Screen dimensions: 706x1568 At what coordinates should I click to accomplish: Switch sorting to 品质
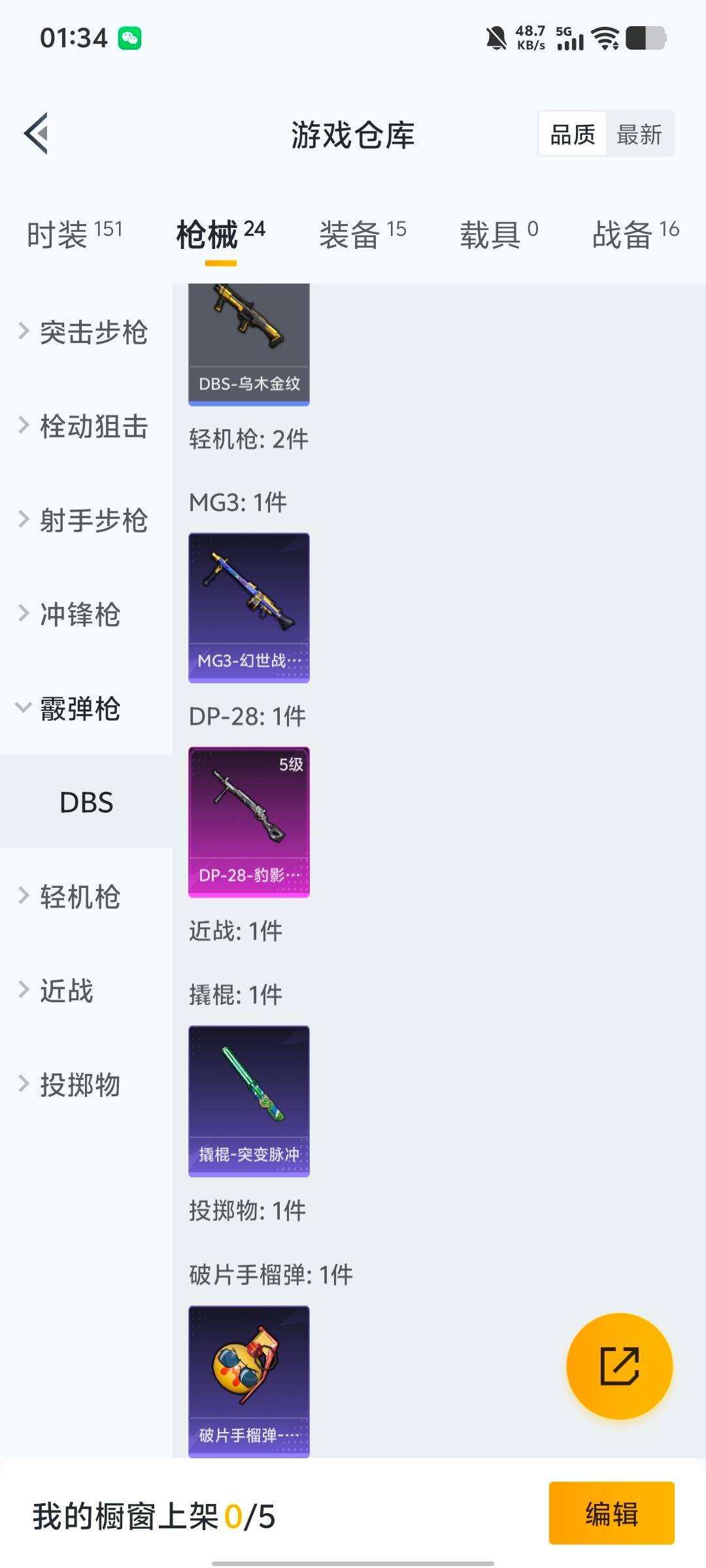click(571, 134)
